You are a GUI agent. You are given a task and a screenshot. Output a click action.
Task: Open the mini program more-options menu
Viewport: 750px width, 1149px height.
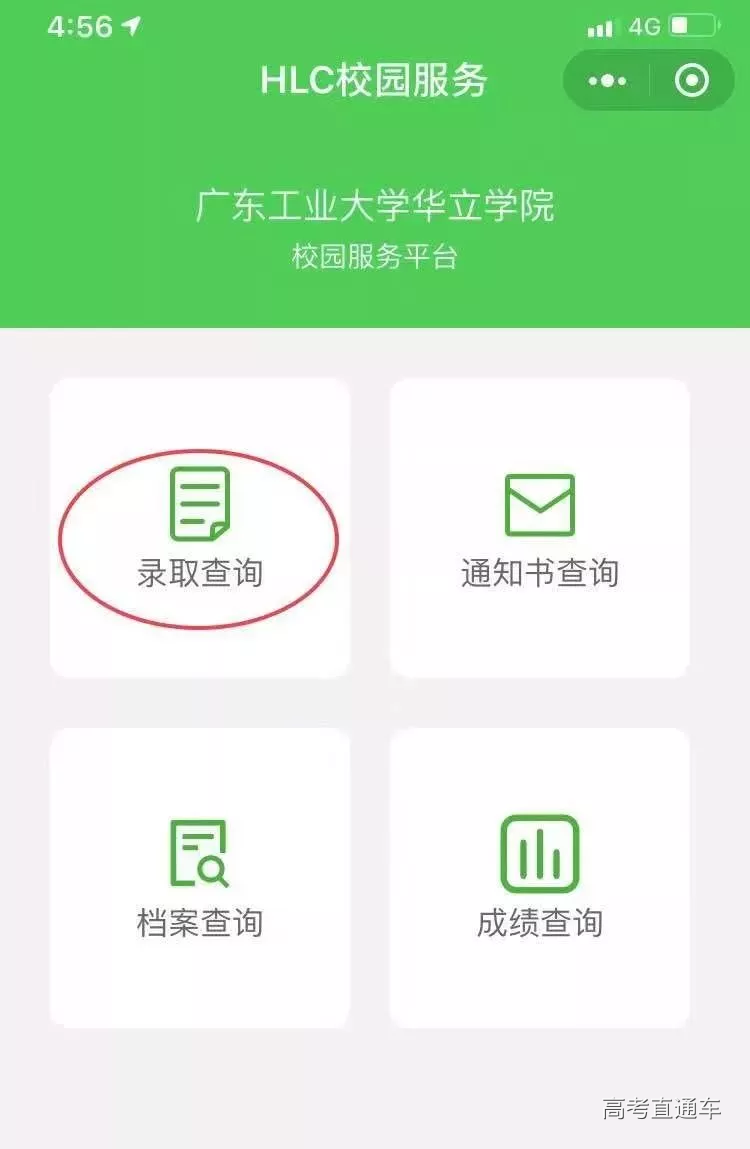[x=608, y=80]
